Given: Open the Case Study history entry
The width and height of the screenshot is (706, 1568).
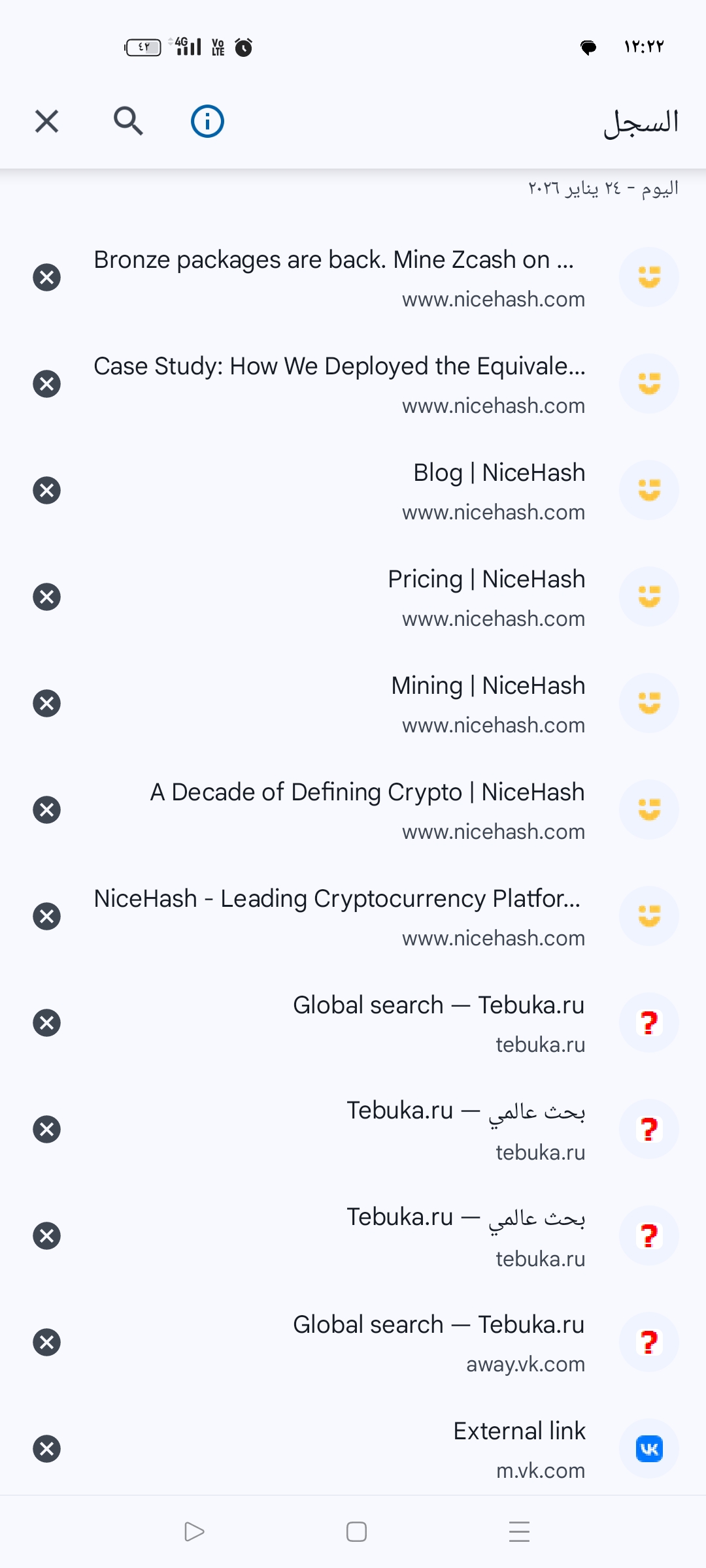Looking at the screenshot, I should pyautogui.click(x=339, y=384).
